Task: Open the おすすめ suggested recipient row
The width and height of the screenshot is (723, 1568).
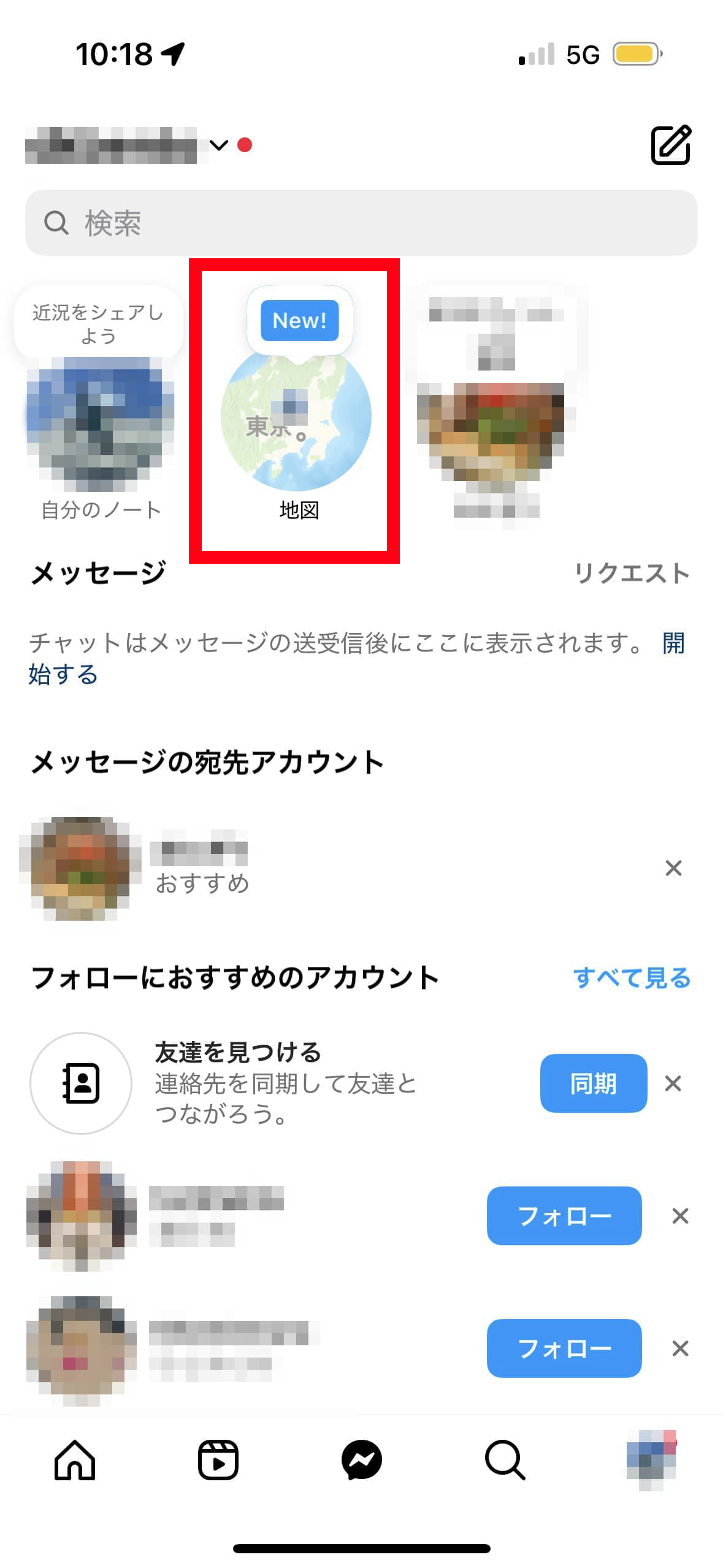Action: tap(202, 868)
